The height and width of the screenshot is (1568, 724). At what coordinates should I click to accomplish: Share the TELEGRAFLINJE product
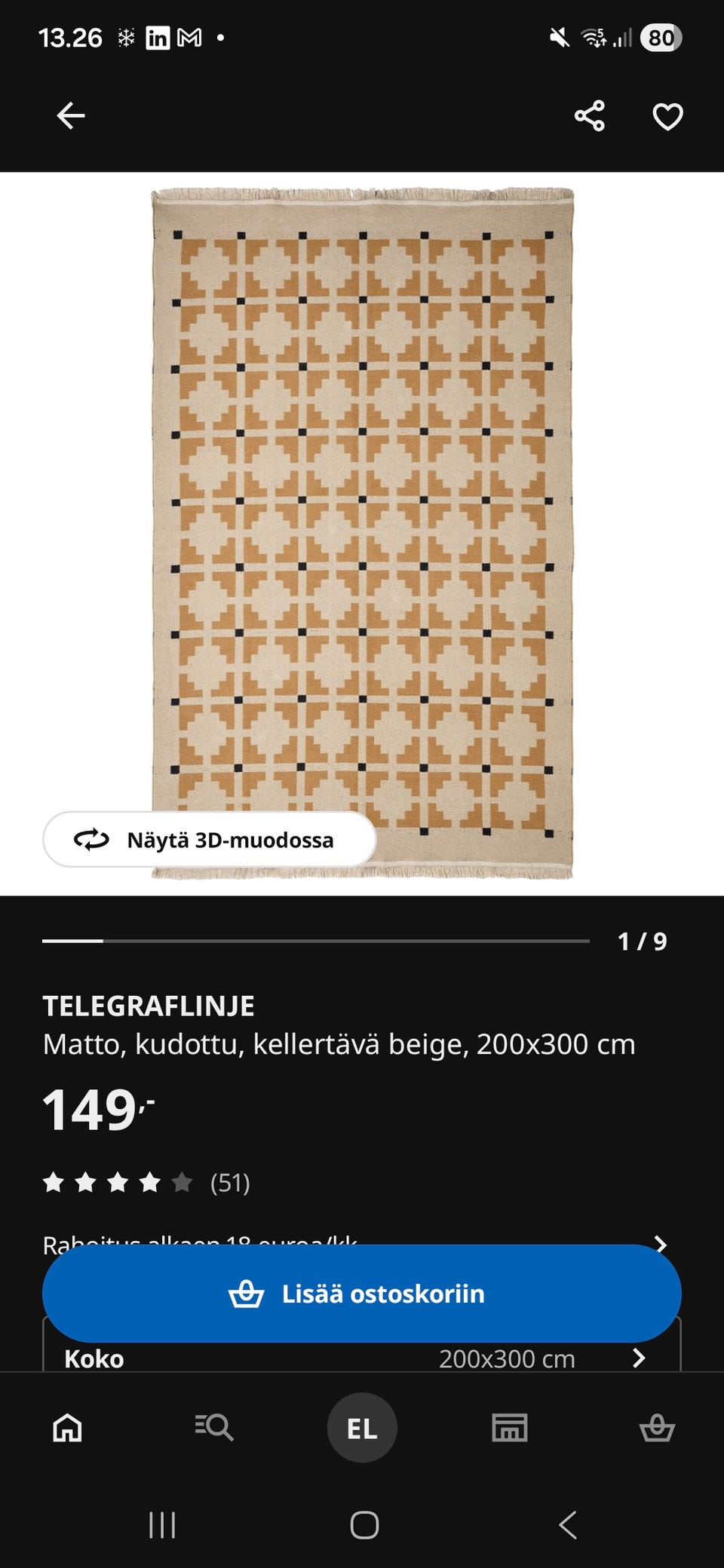590,117
